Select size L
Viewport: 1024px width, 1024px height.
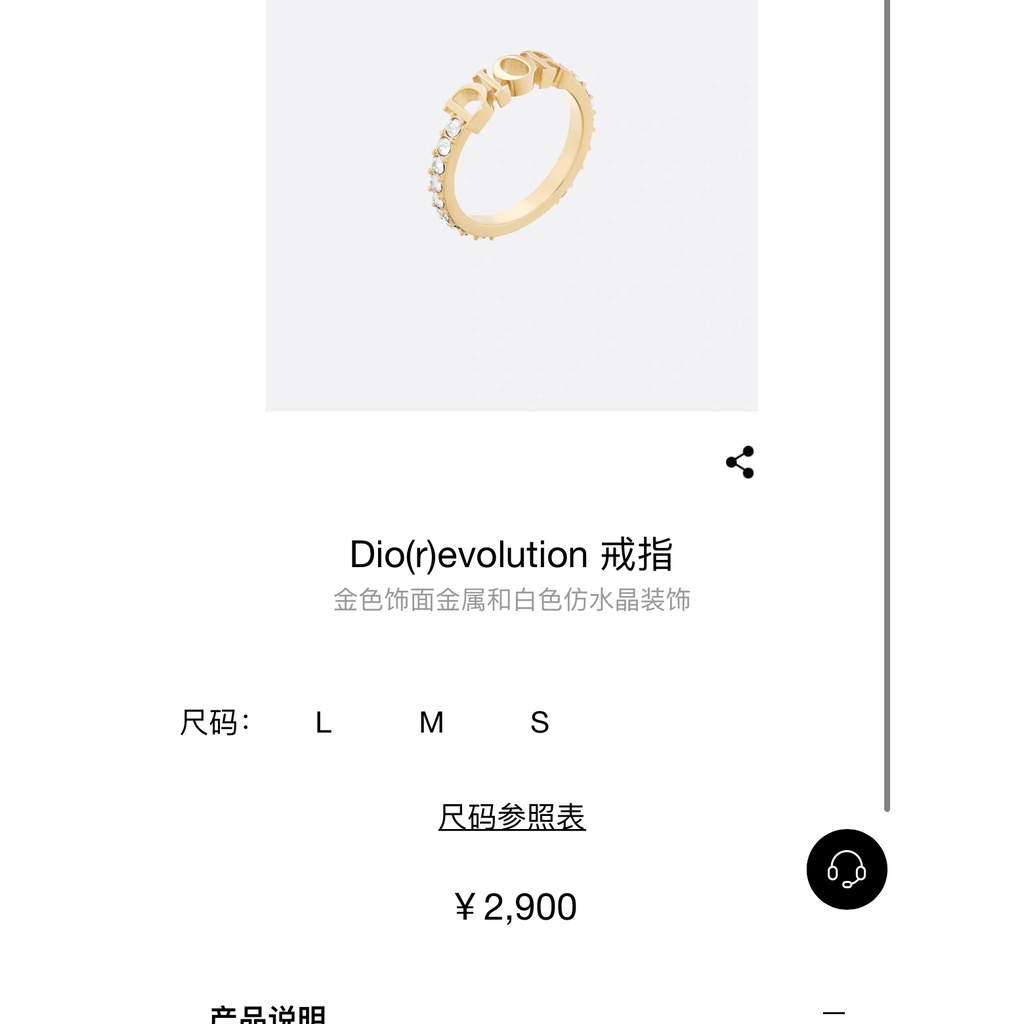pos(323,722)
